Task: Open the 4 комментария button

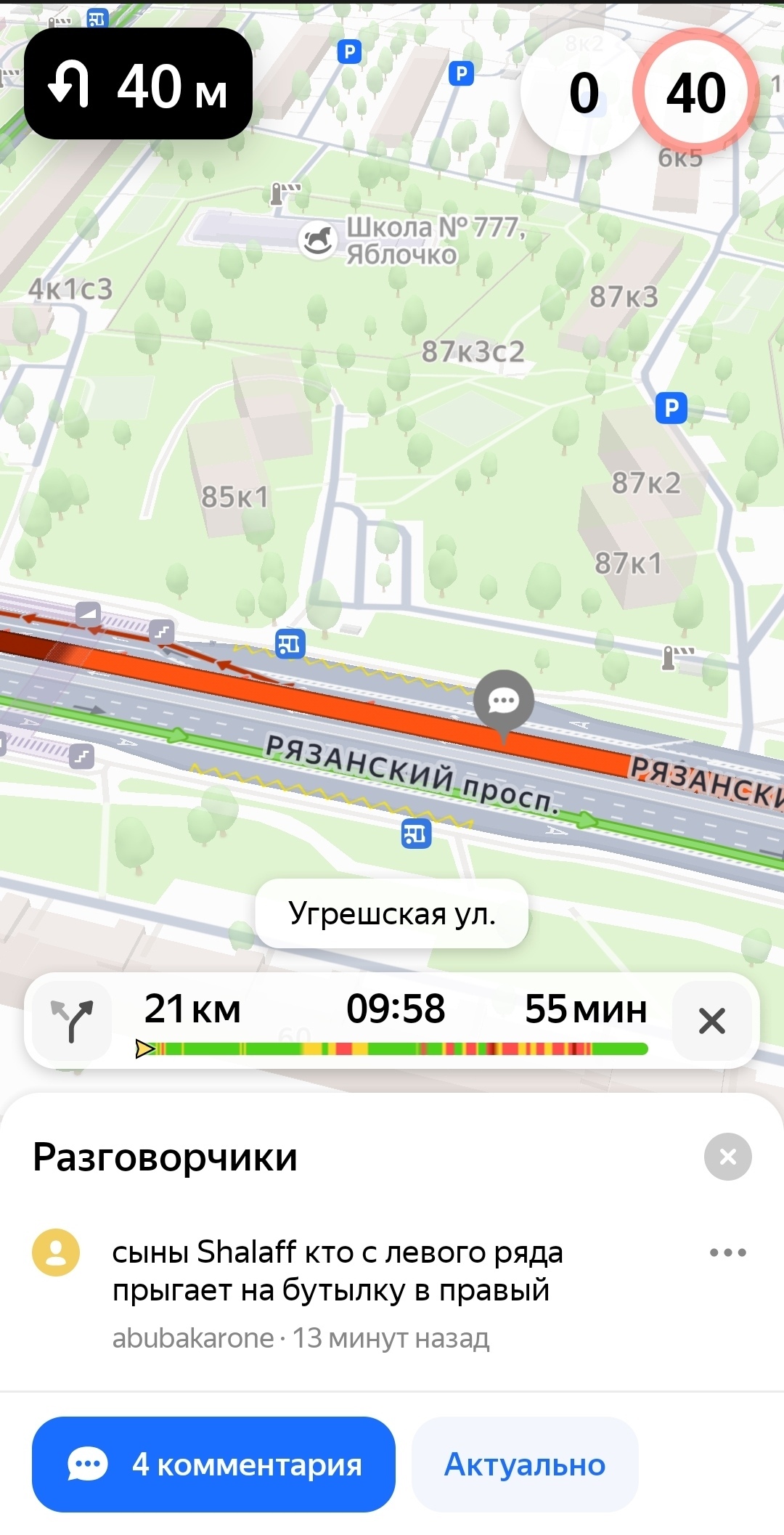Action: 213,1464
